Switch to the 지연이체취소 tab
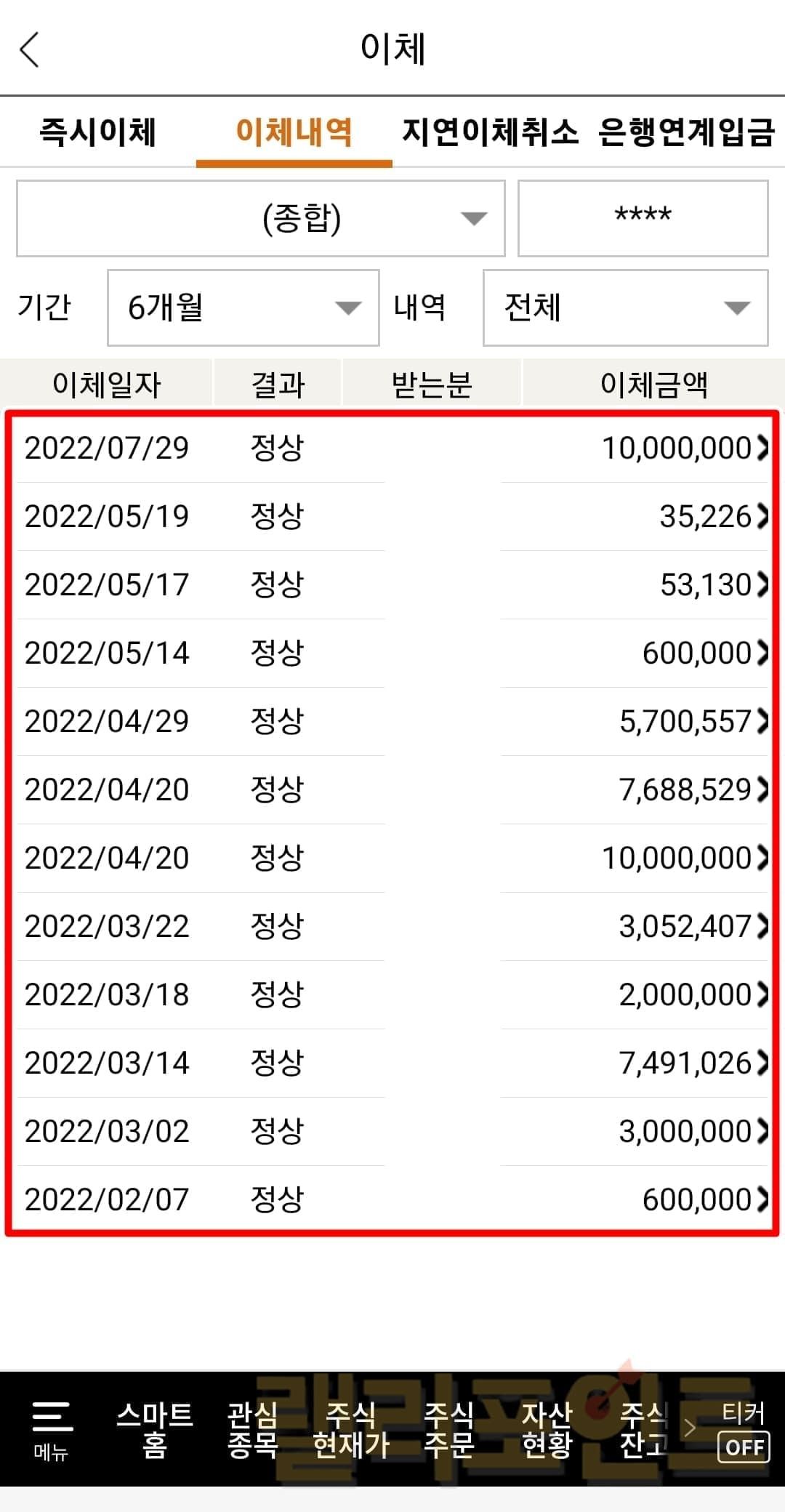This screenshot has width=785, height=1512. point(490,132)
